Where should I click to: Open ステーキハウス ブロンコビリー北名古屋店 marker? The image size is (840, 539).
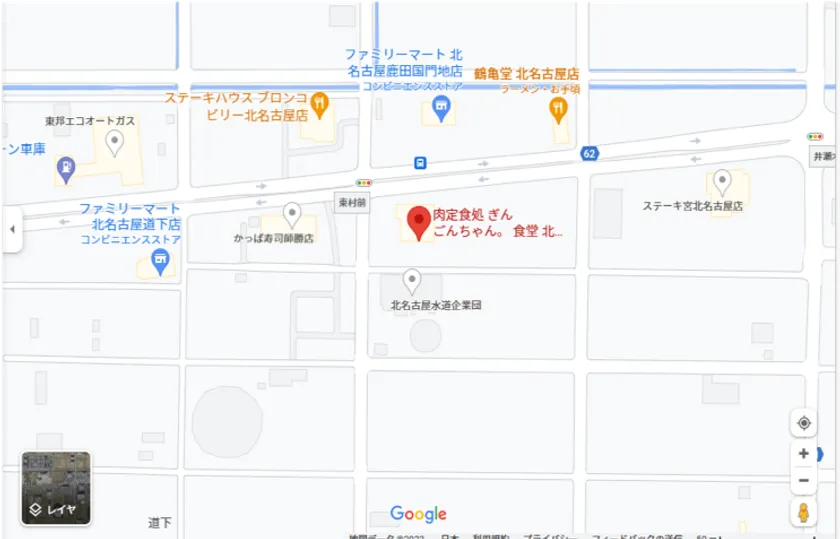tap(319, 101)
